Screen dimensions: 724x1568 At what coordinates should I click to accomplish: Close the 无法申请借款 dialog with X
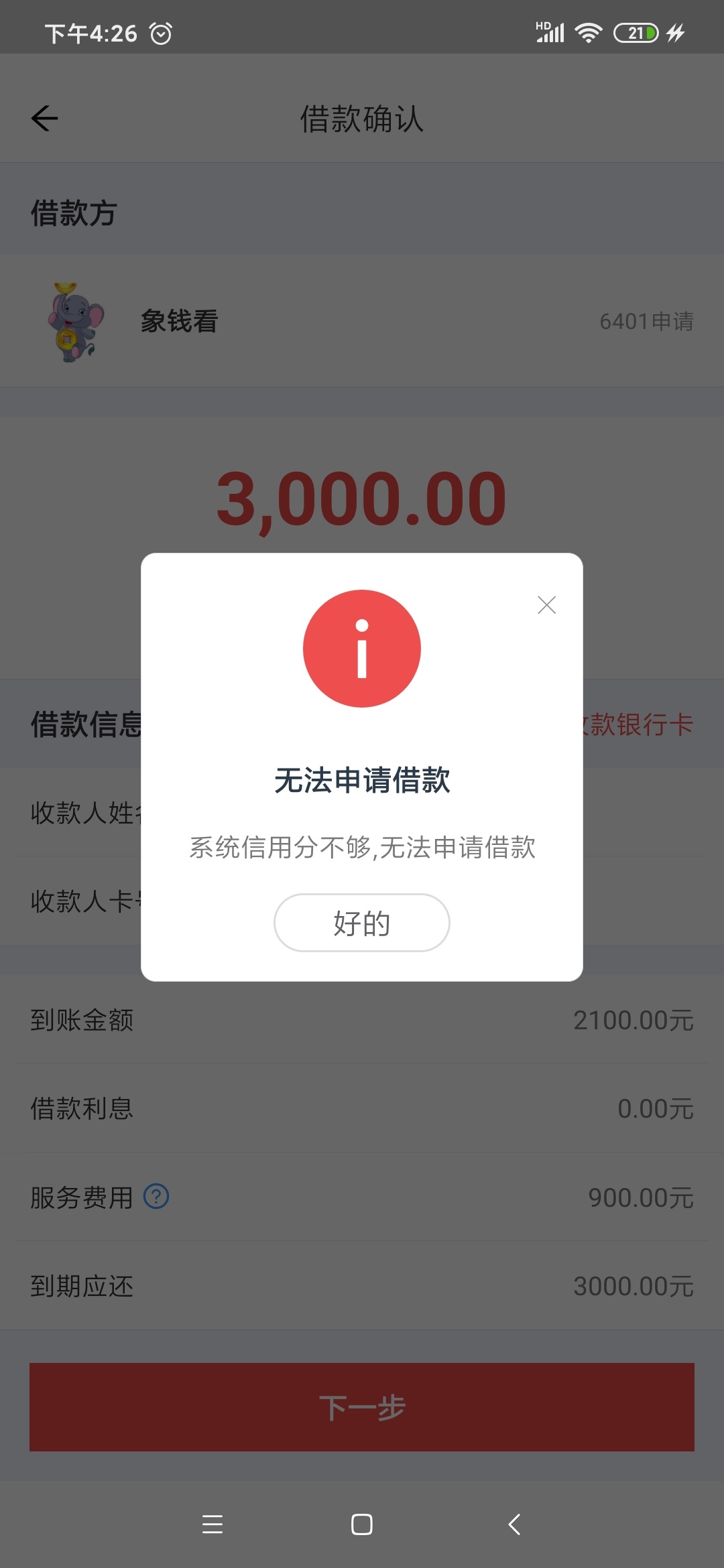click(546, 605)
